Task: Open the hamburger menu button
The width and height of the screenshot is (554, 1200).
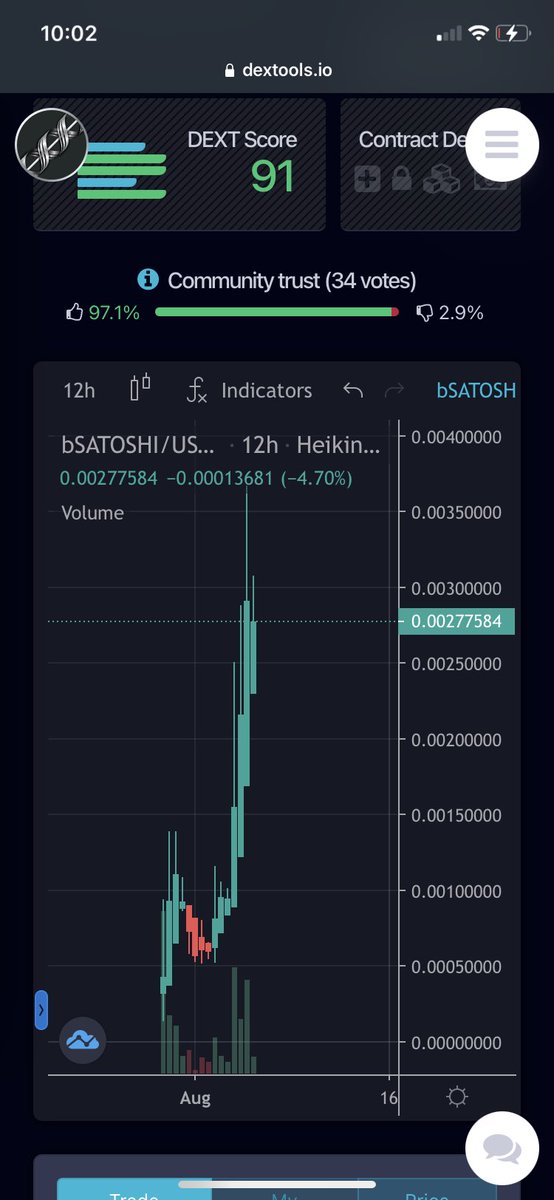Action: click(x=502, y=145)
